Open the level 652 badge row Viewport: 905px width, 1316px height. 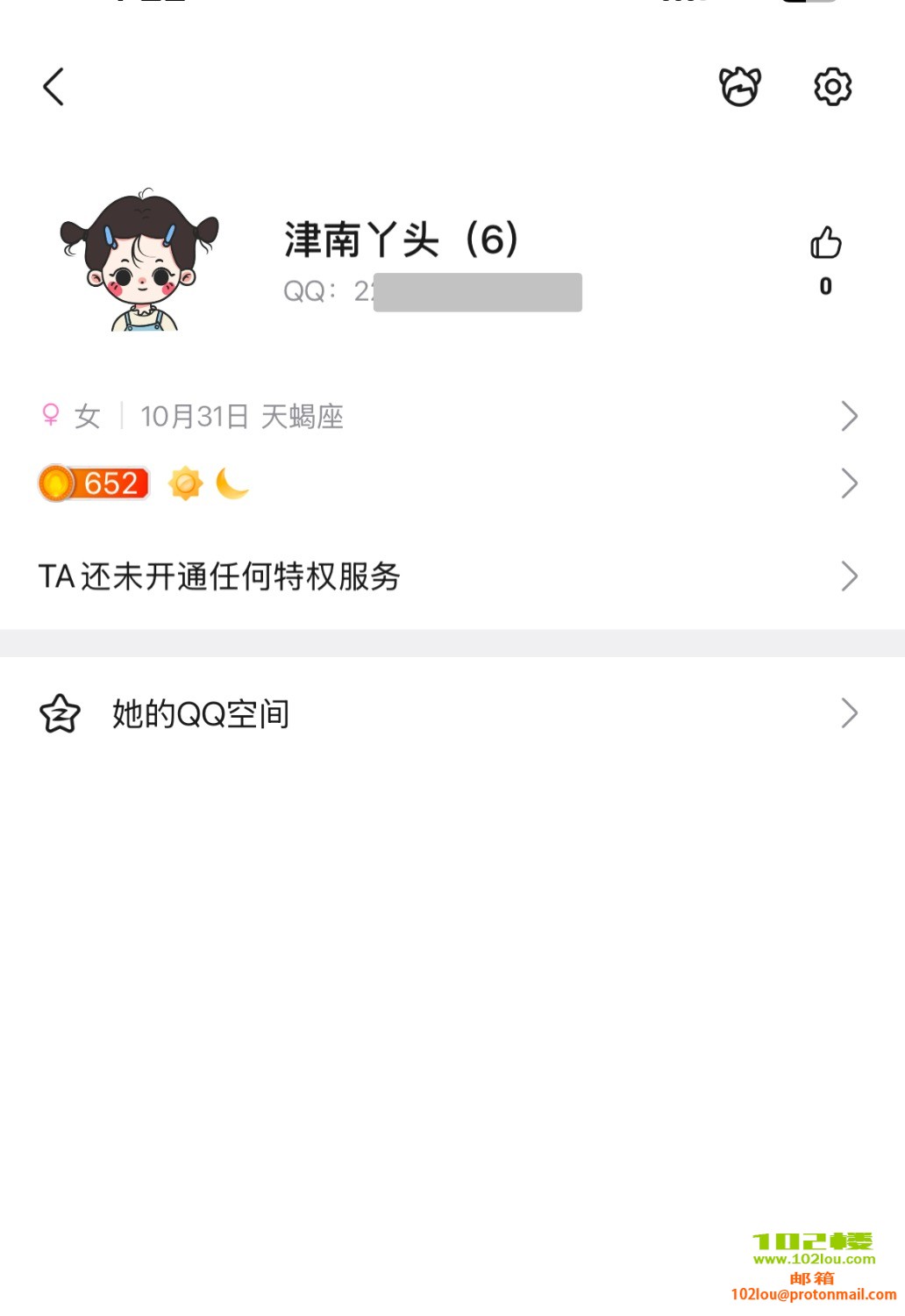[x=447, y=483]
